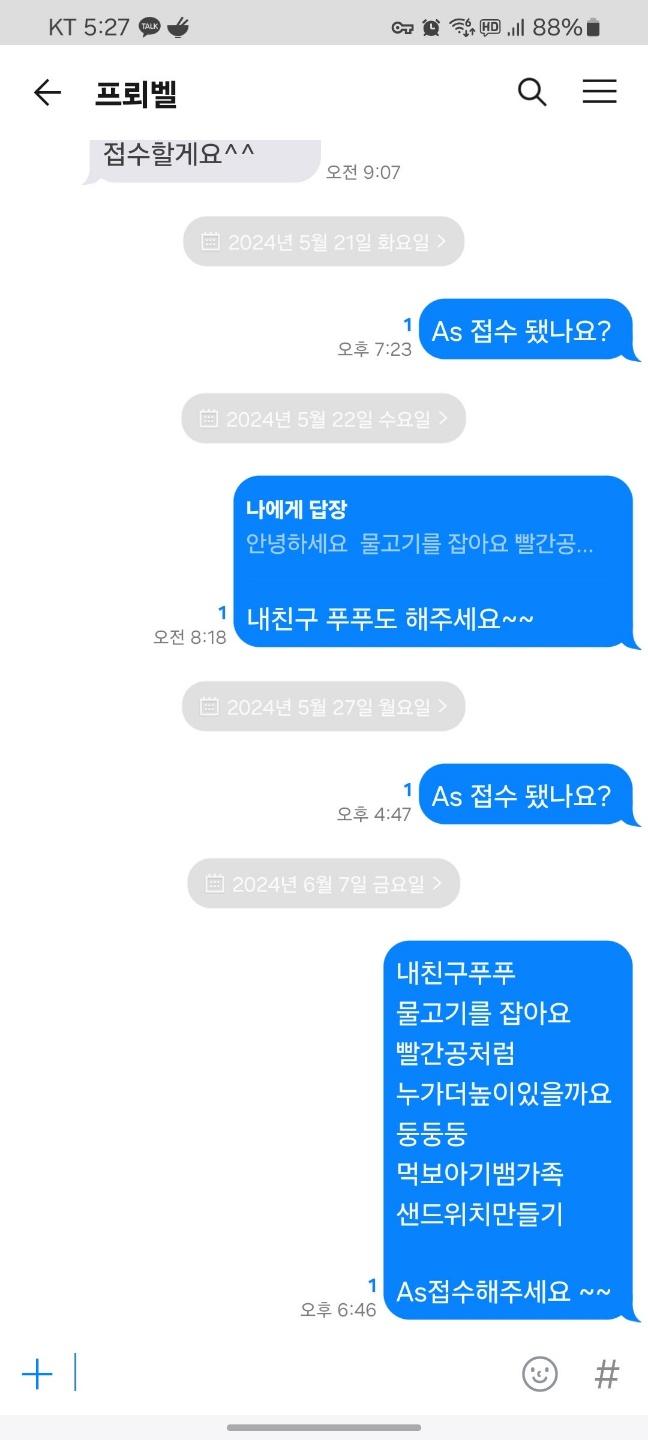Image resolution: width=648 pixels, height=1440 pixels.
Task: Open the 2024년 5월 27일 date chip
Action: pyautogui.click(x=323, y=707)
